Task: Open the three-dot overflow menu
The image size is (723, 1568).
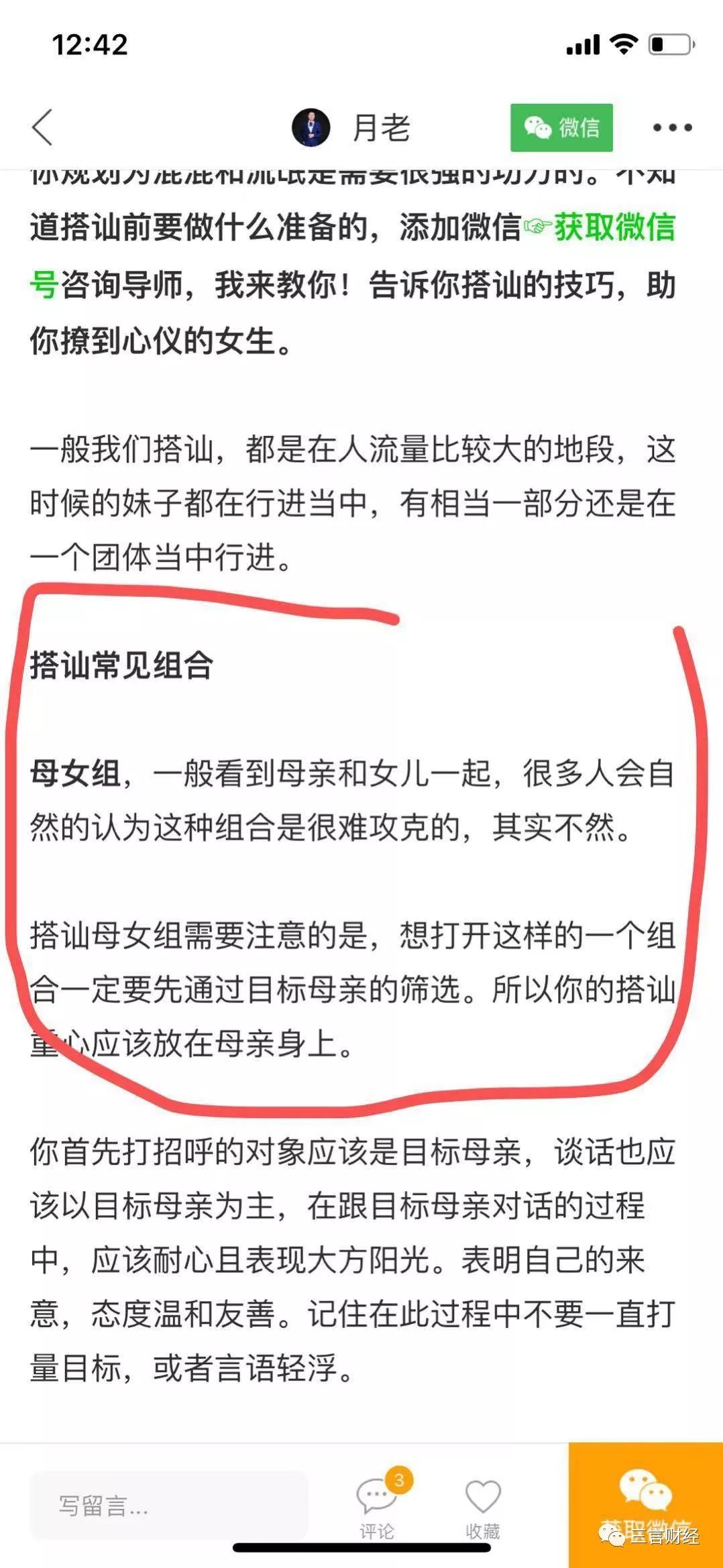Action: point(673,127)
